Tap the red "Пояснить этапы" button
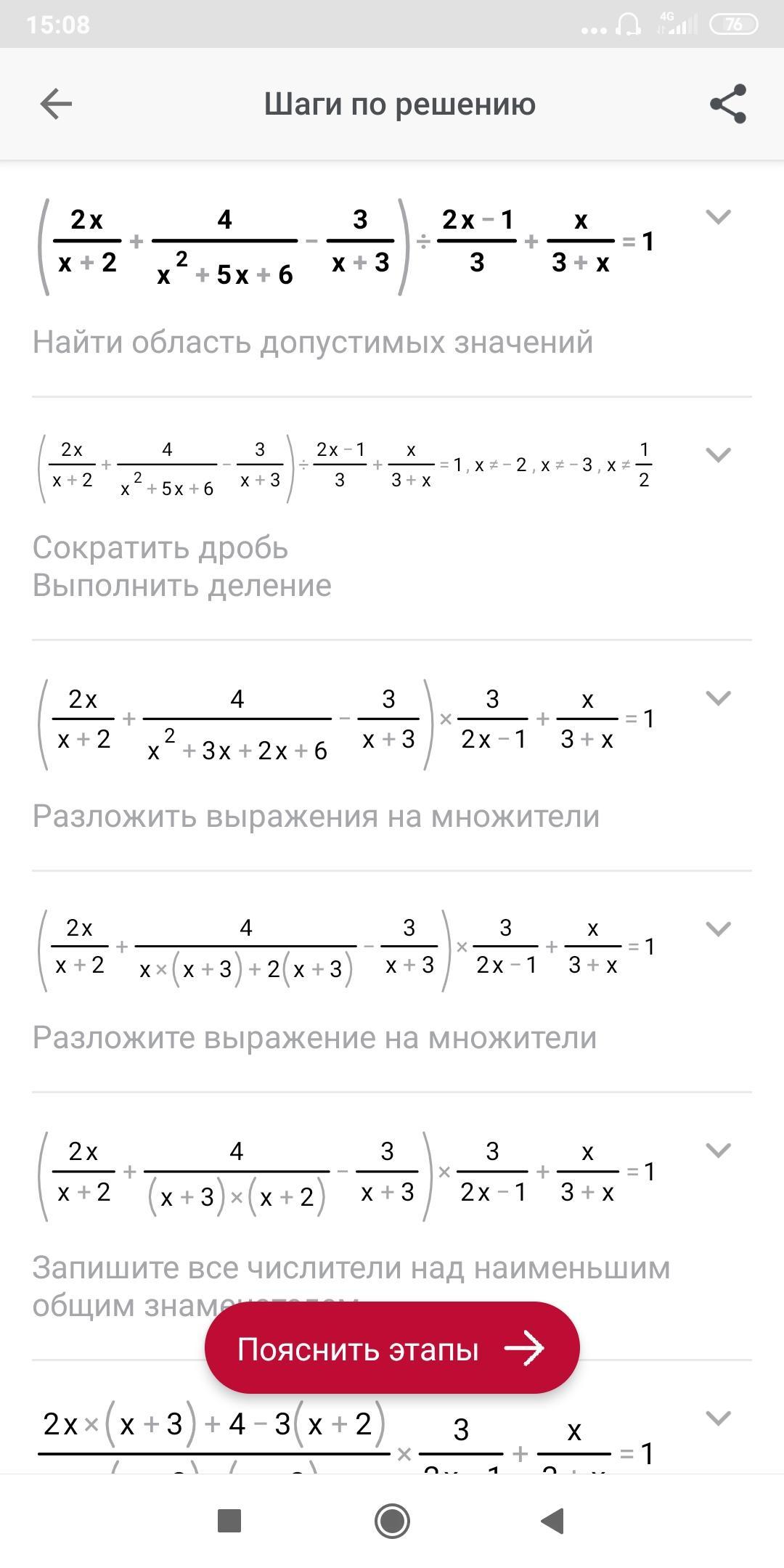This screenshot has height=1568, width=784. 392,1349
